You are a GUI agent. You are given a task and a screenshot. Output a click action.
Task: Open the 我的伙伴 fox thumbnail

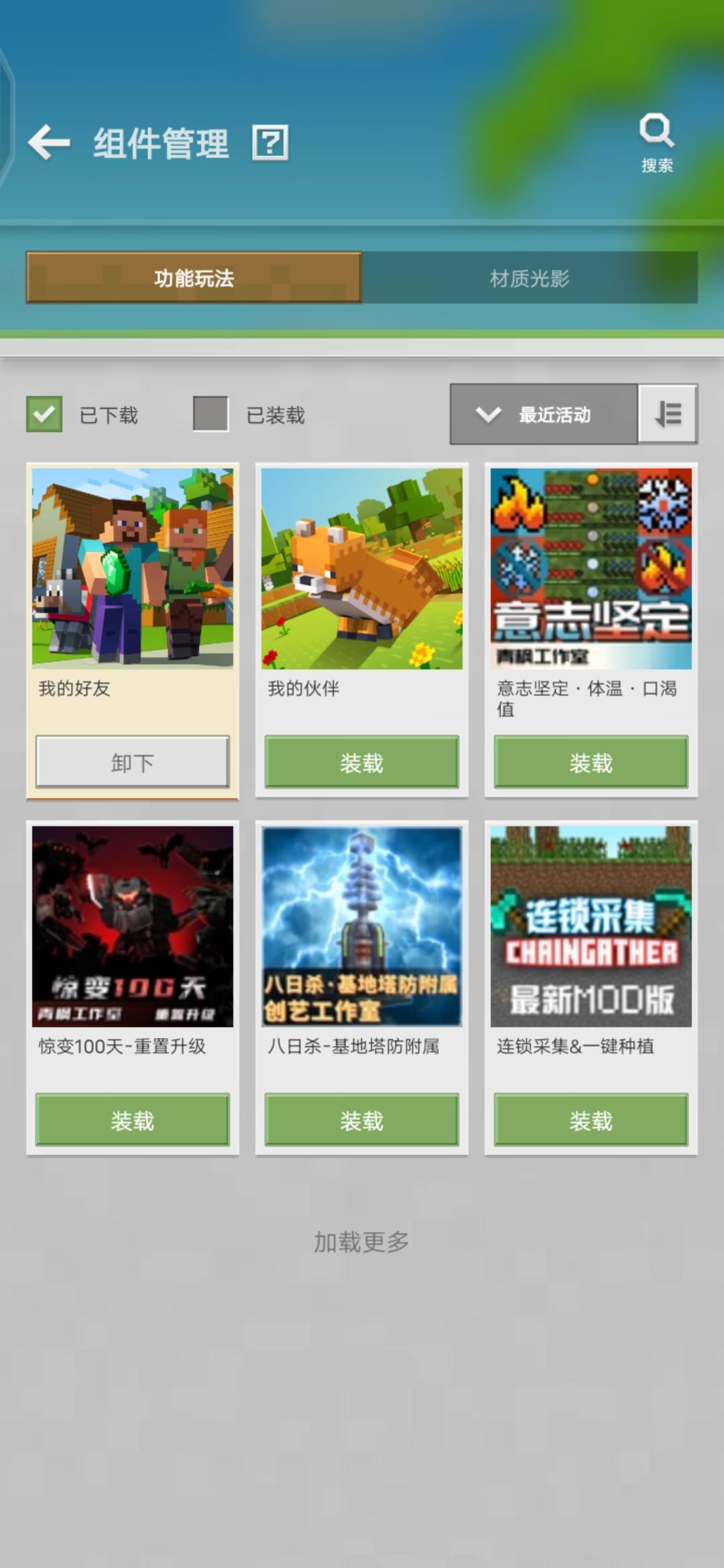tap(361, 570)
